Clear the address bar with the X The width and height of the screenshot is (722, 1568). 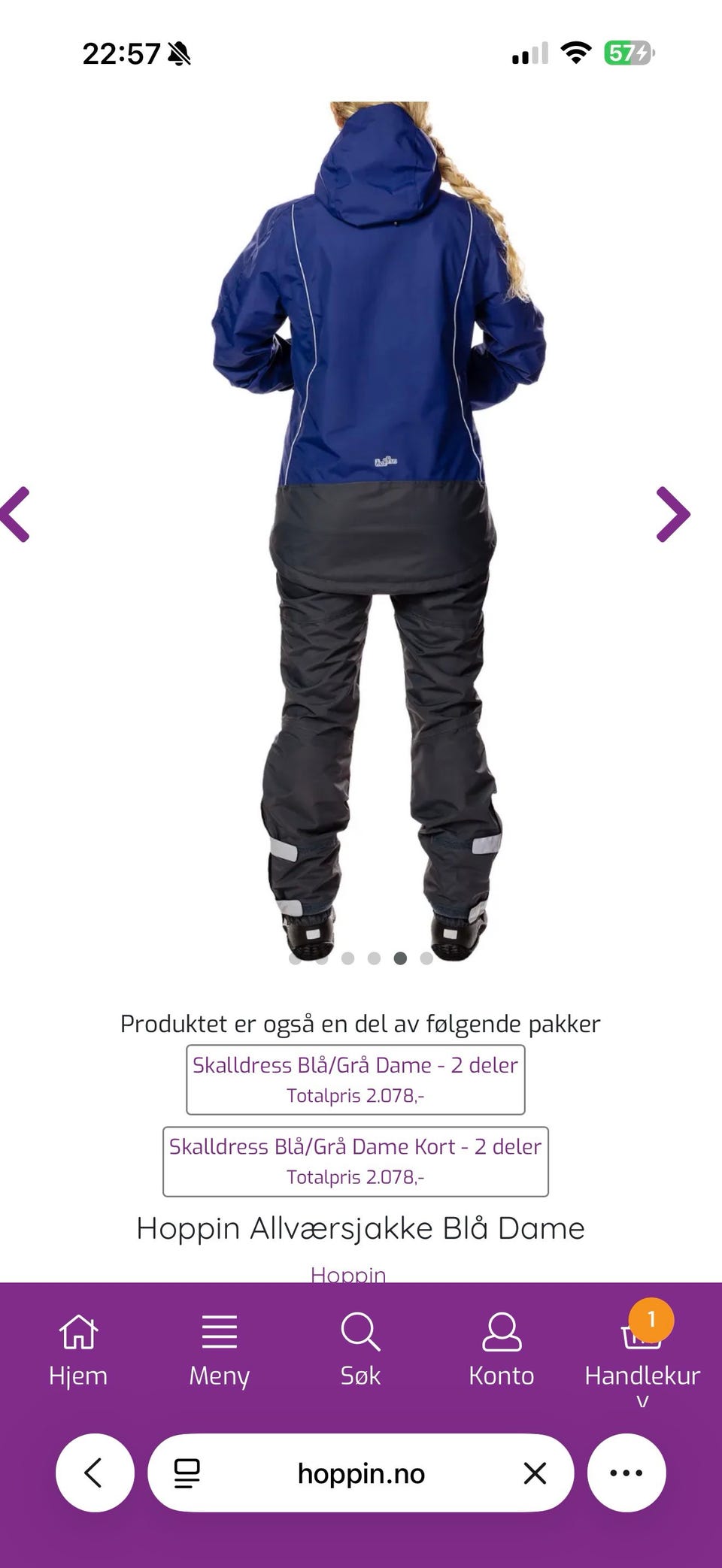pos(533,1472)
